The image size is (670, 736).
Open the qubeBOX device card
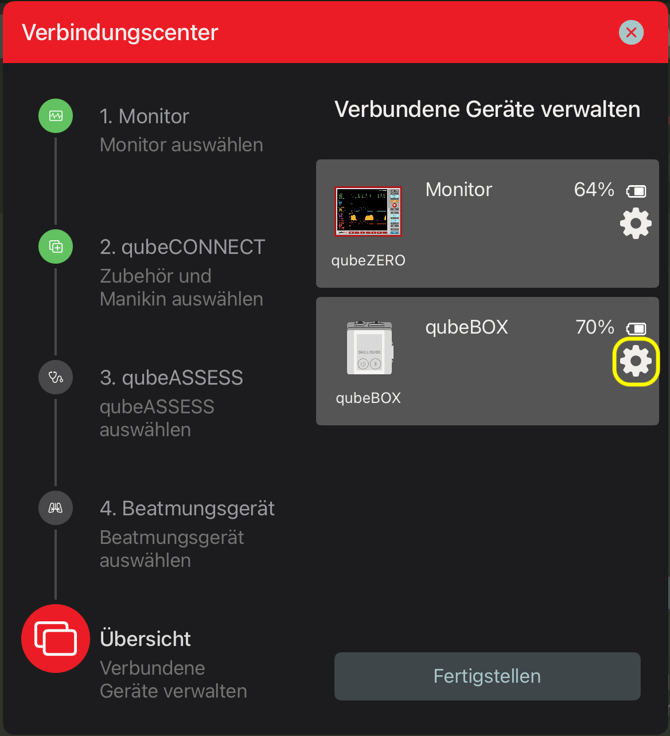tap(470, 361)
